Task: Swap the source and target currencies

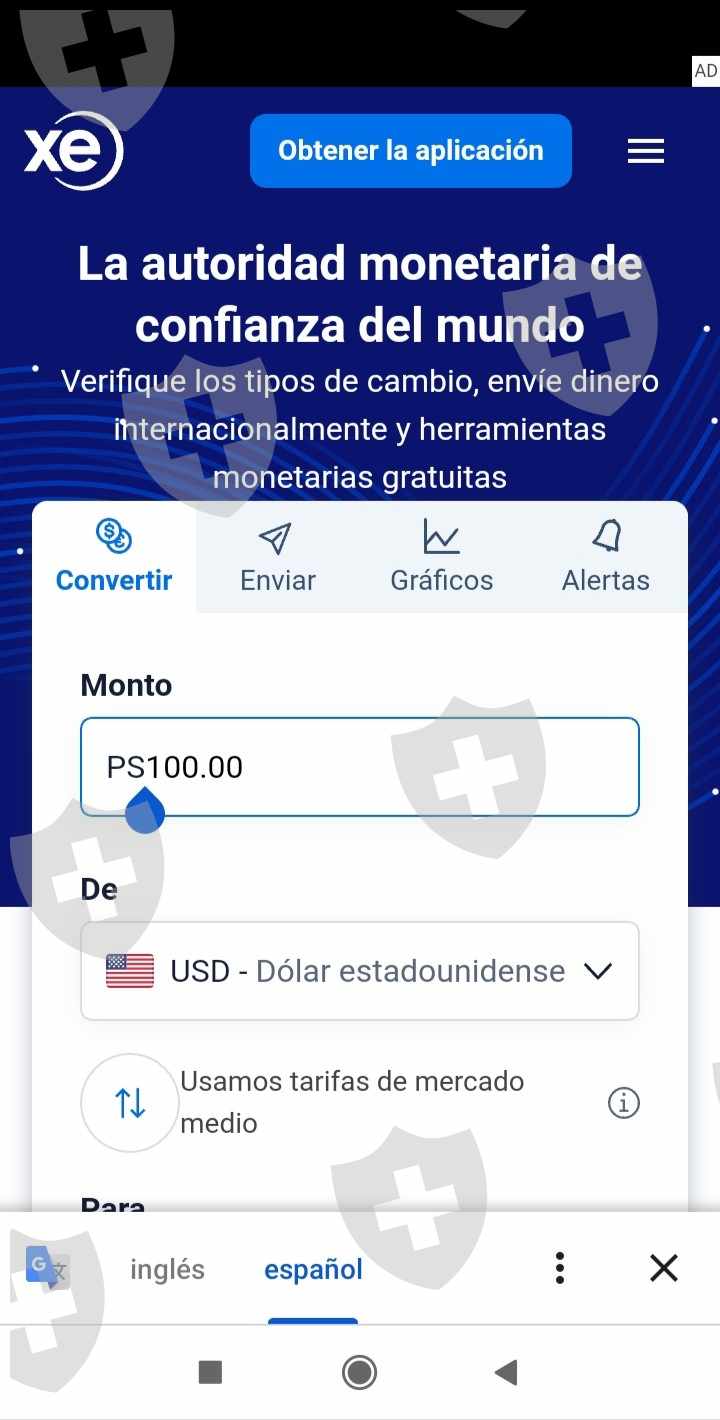Action: tap(130, 1103)
